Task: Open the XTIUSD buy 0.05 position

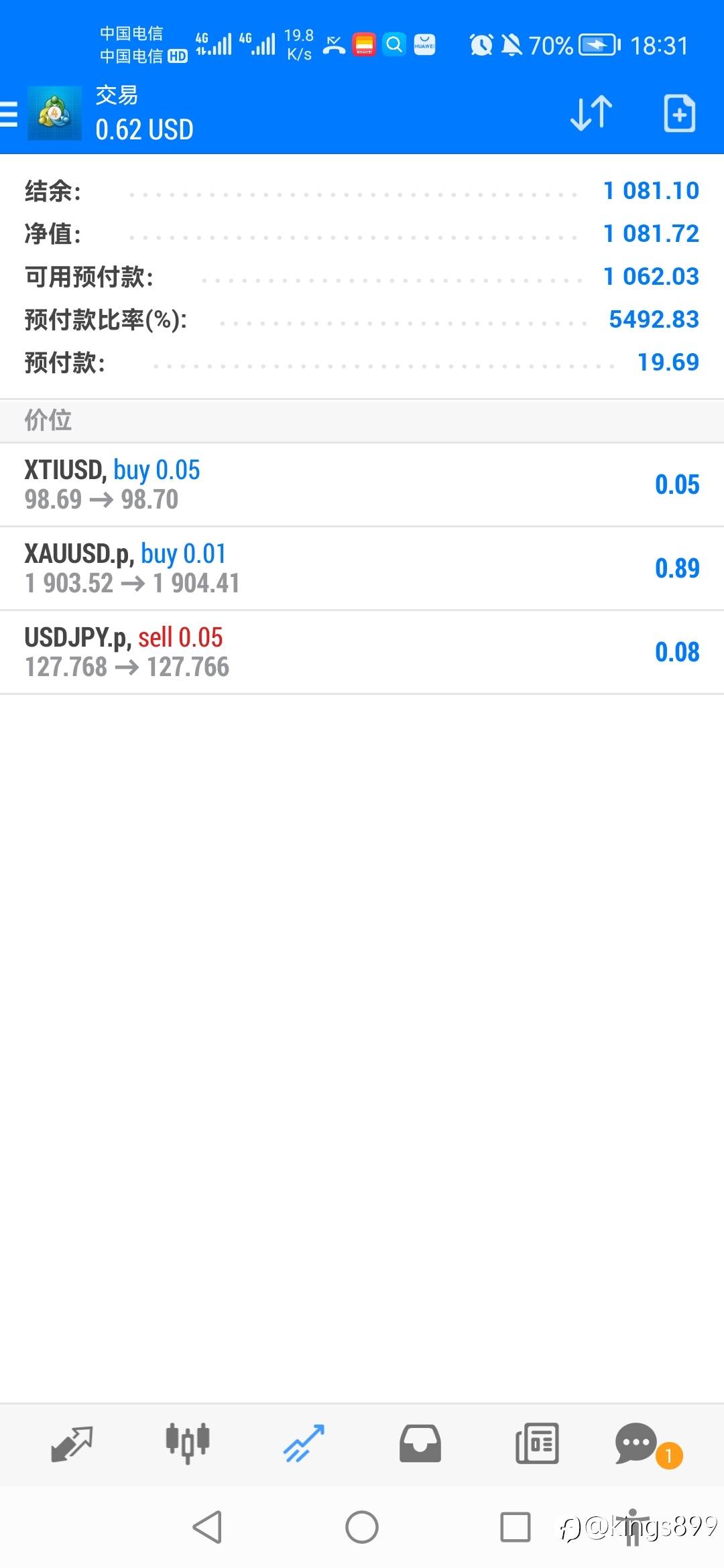Action: 362,484
